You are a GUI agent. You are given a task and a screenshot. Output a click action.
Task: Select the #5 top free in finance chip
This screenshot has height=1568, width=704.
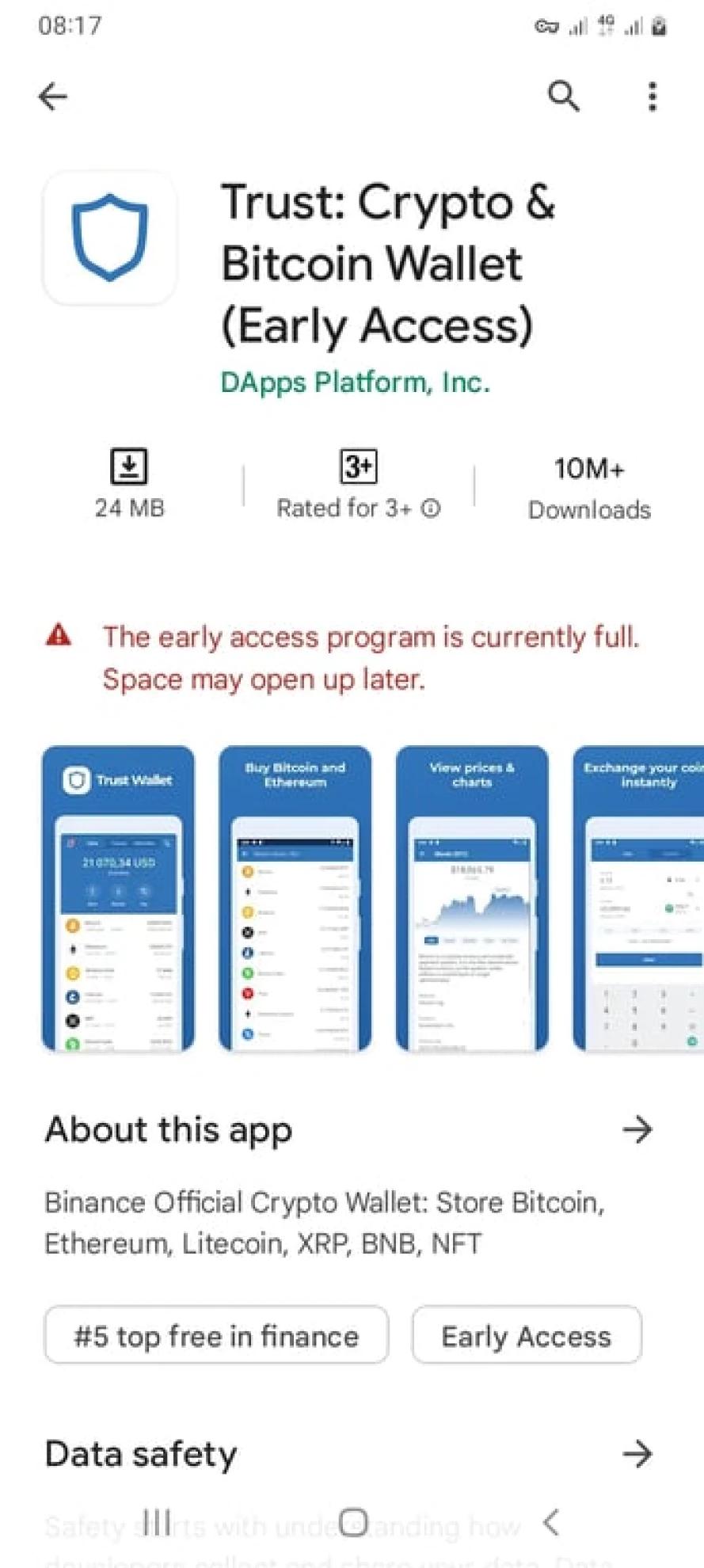[216, 1336]
